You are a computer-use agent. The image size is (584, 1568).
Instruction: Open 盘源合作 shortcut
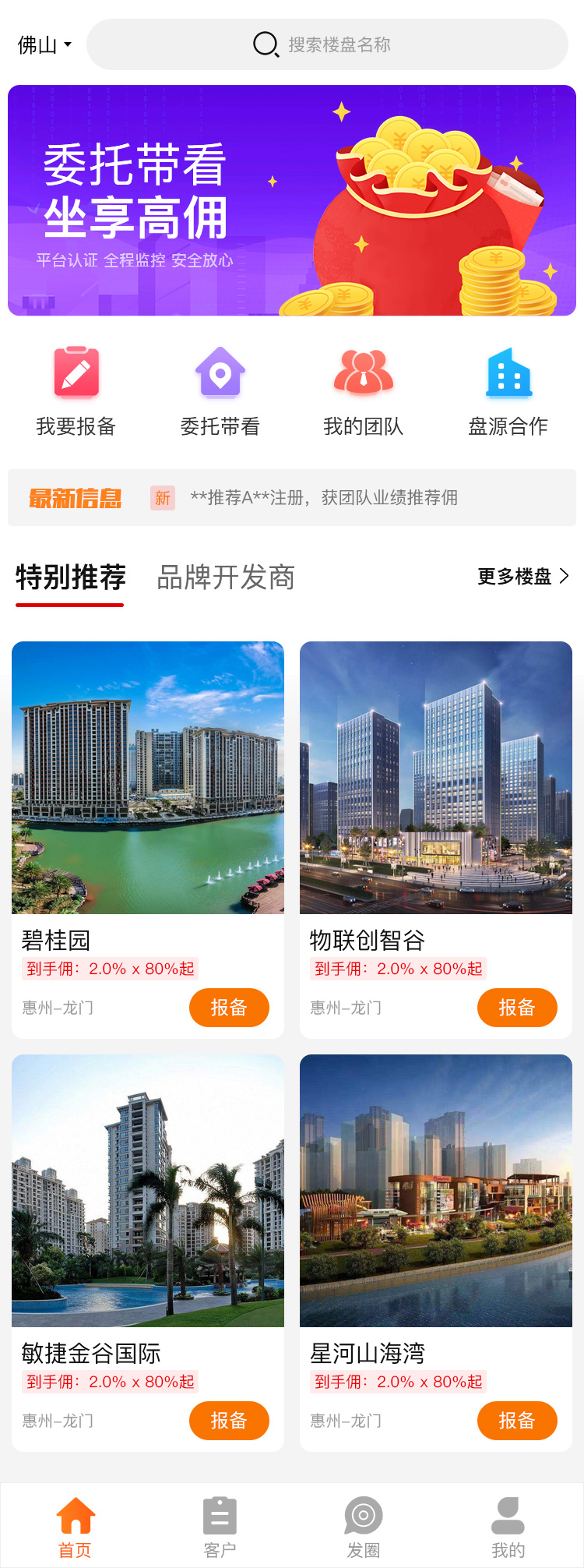[x=508, y=391]
